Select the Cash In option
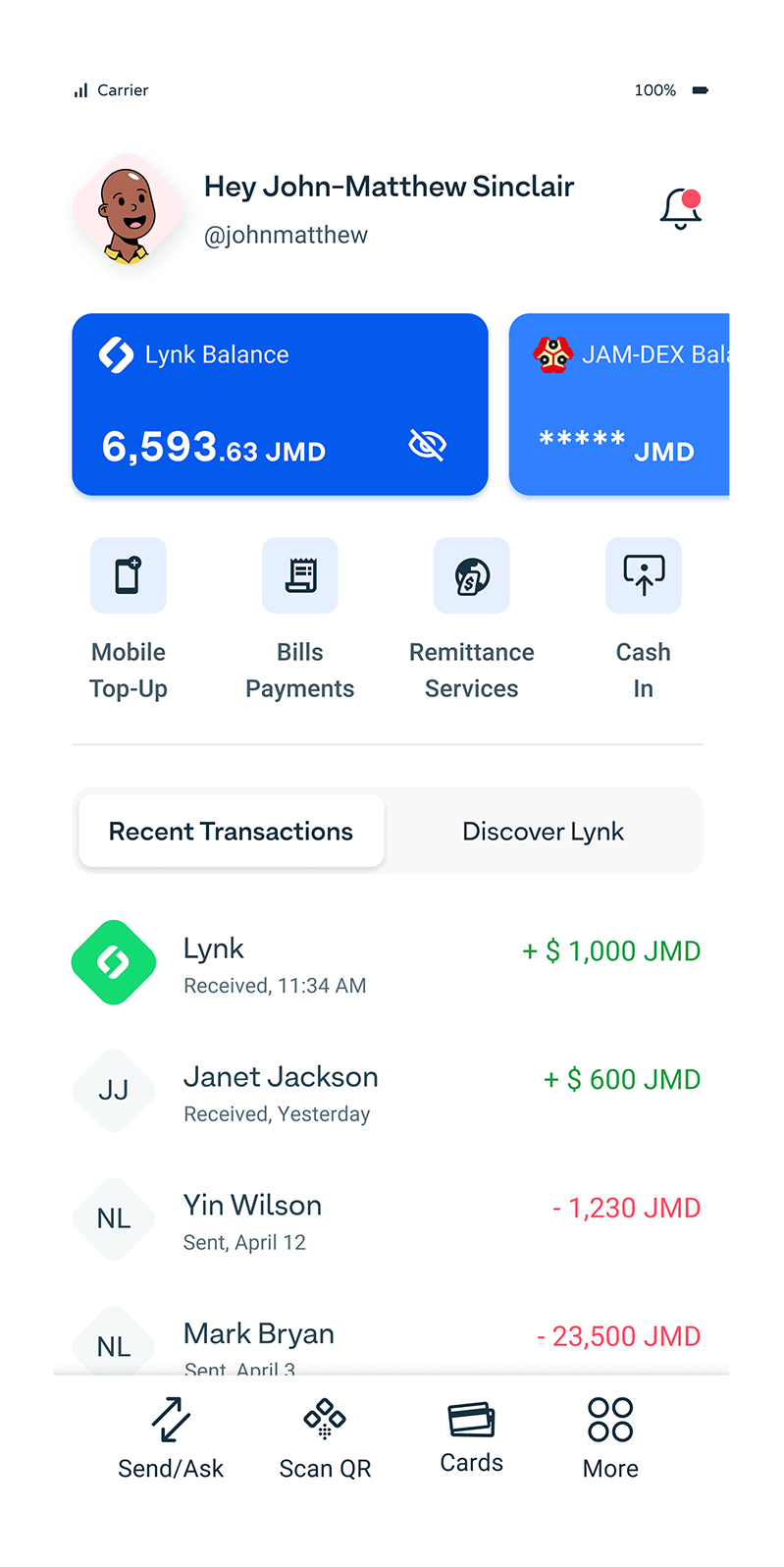 644,576
